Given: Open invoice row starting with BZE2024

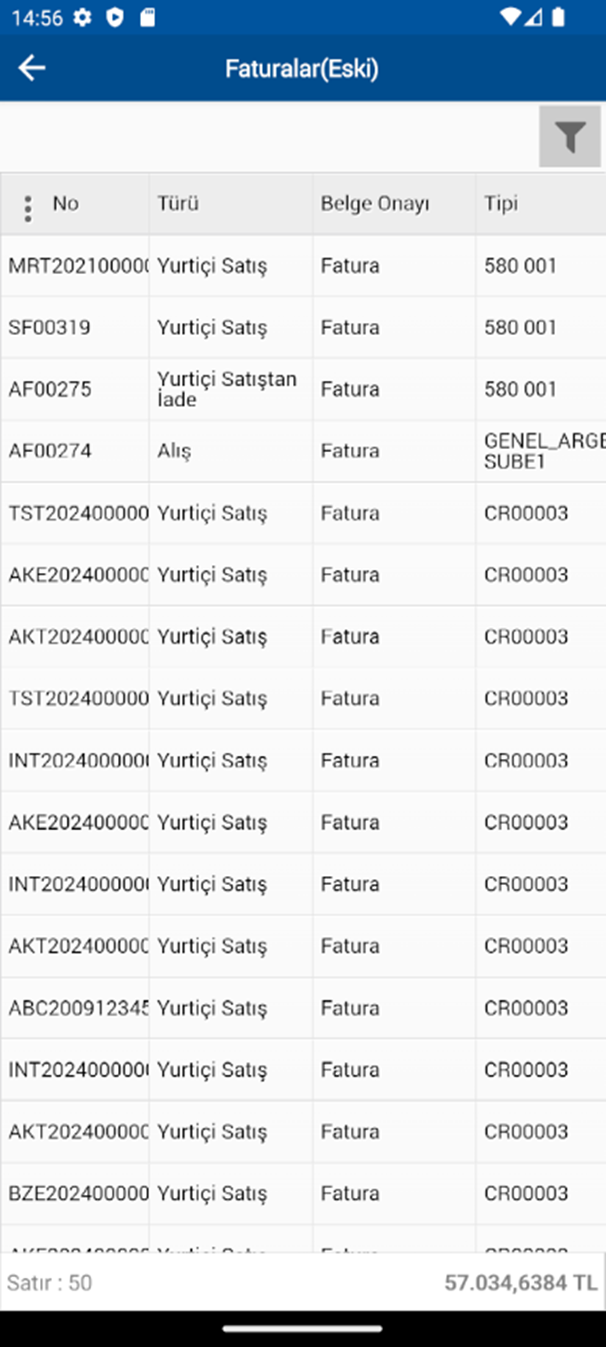Looking at the screenshot, I should (303, 1193).
